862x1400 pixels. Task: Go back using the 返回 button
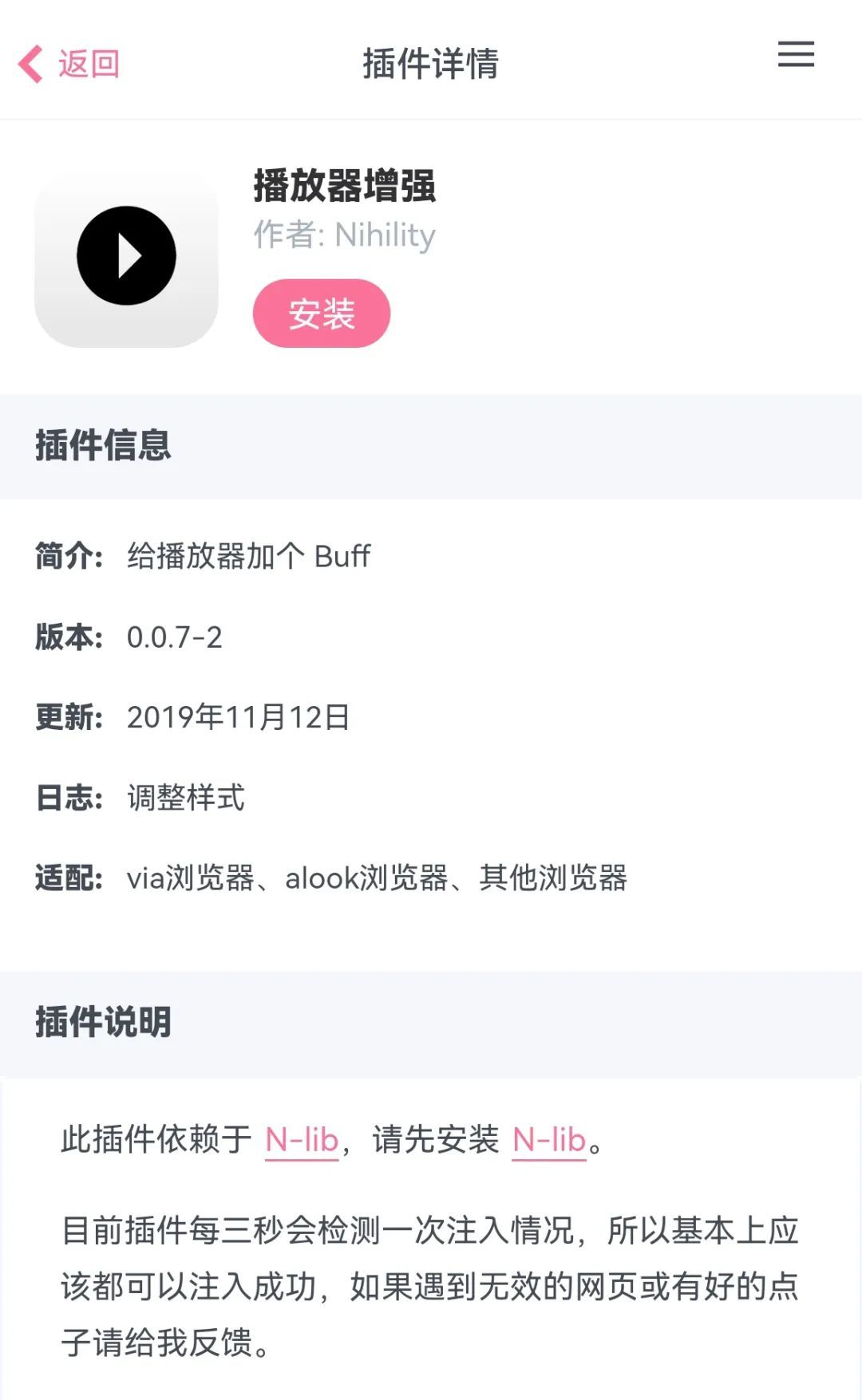[x=69, y=64]
